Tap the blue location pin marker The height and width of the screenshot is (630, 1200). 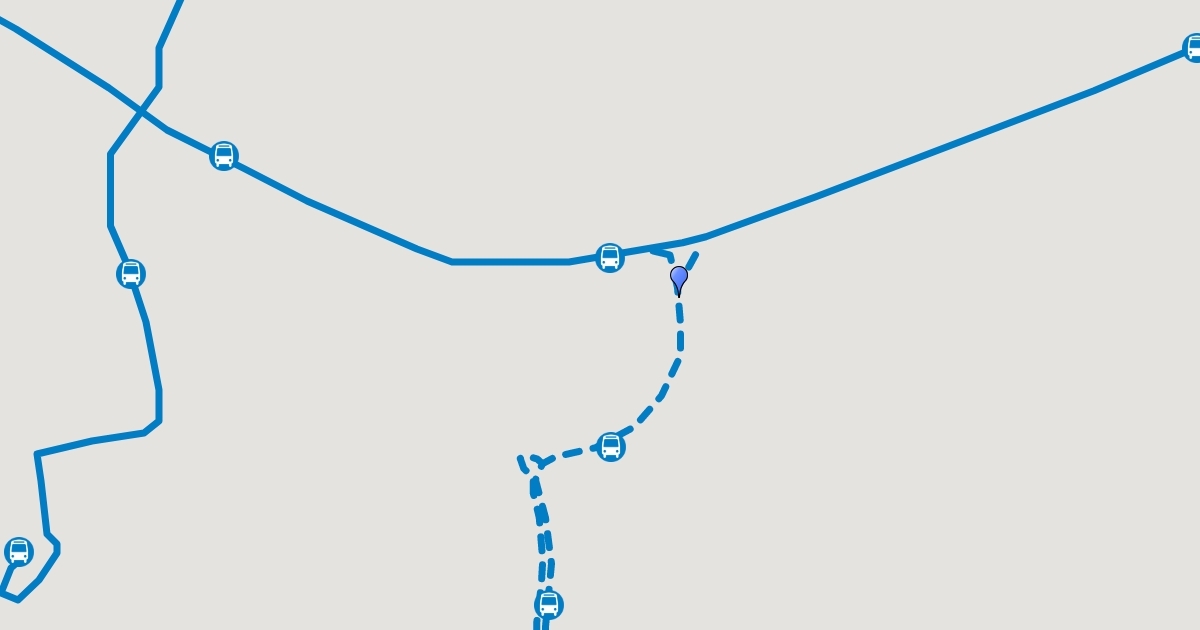pyautogui.click(x=679, y=281)
